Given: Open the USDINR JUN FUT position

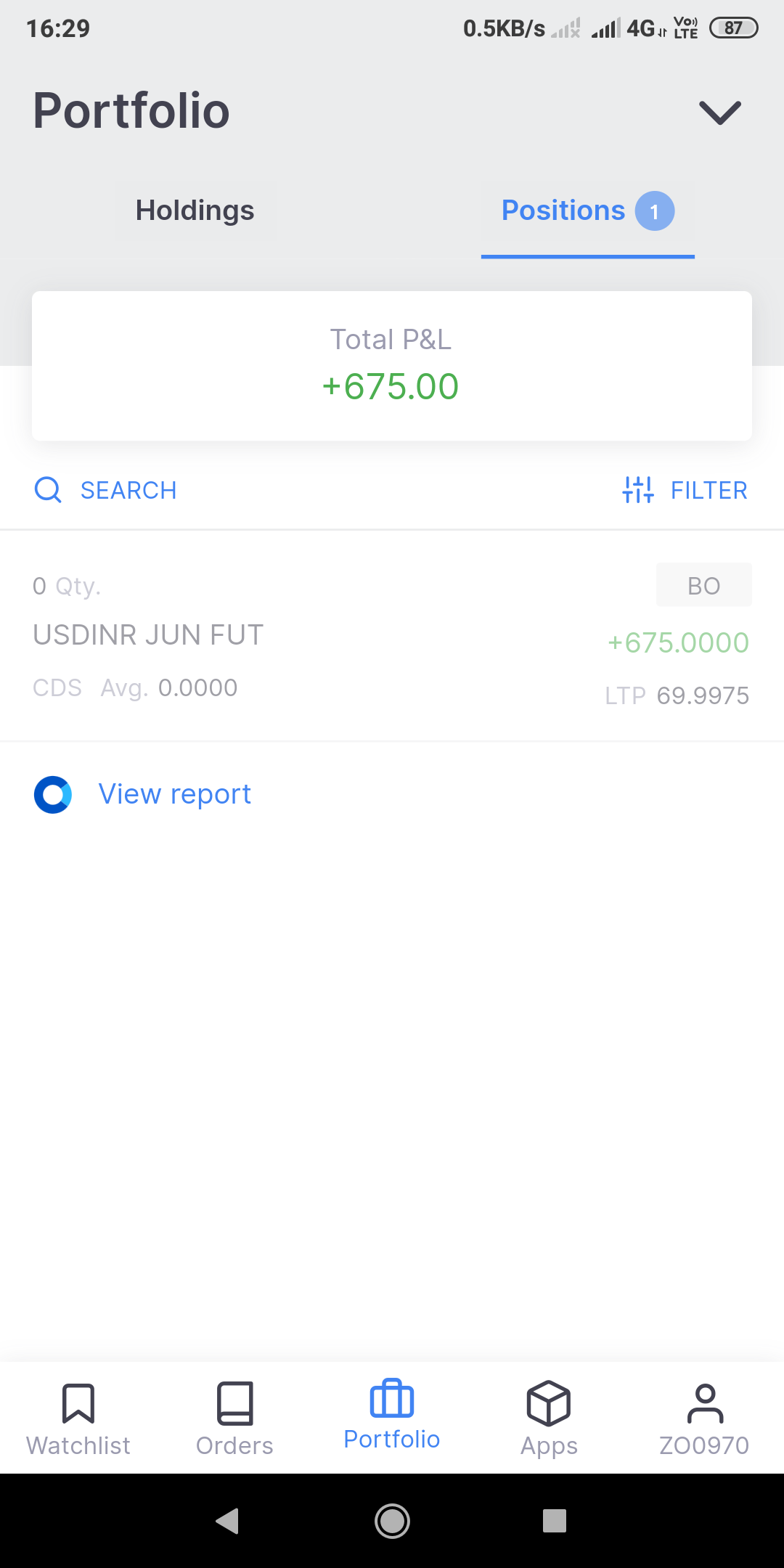Looking at the screenshot, I should click(x=392, y=636).
